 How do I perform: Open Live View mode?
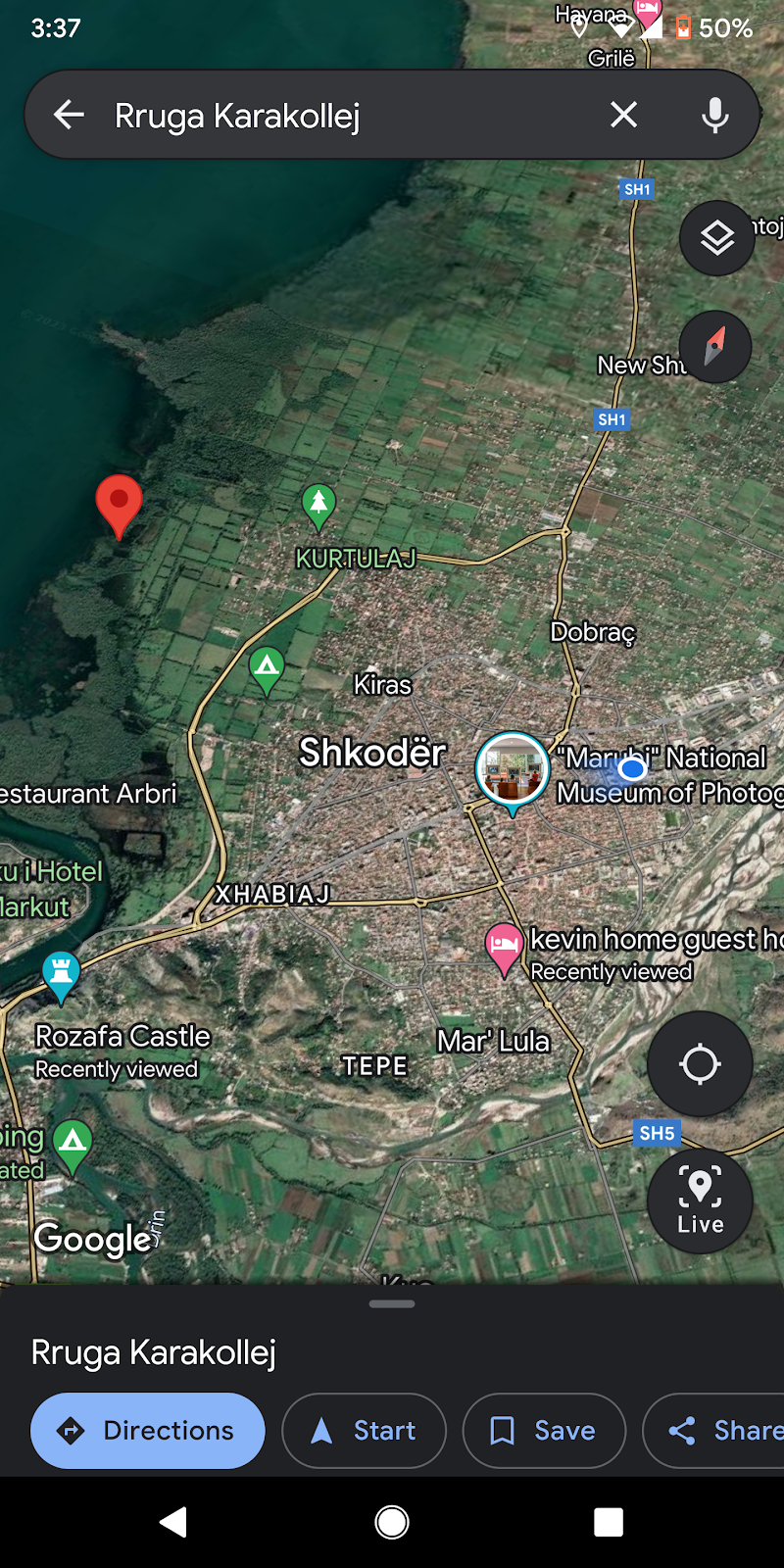[700, 1200]
